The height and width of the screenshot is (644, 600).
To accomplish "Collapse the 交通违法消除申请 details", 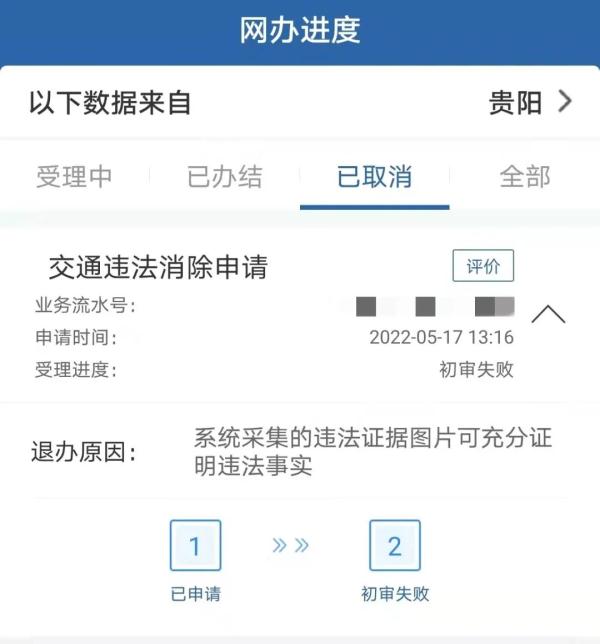I will 548,314.
